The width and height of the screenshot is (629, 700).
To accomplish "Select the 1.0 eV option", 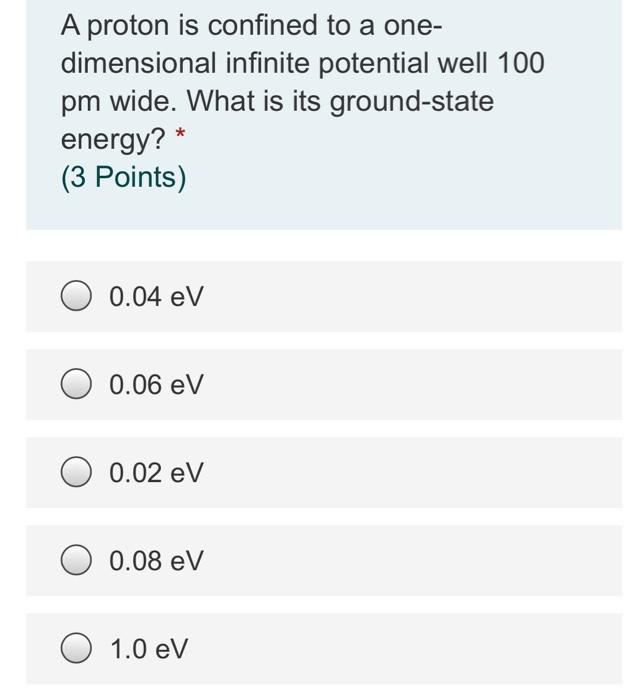I will pos(75,649).
